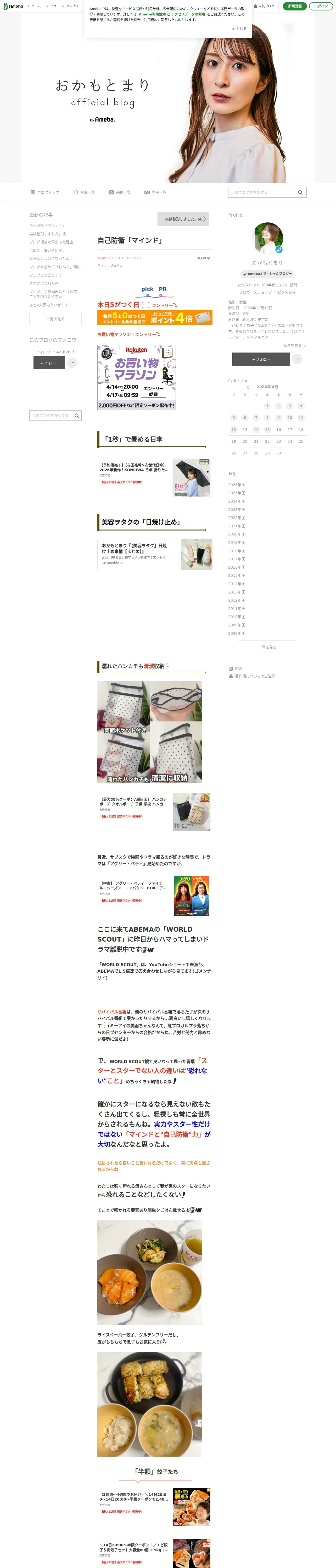This screenshot has height=1568, width=336.
Task: Open calendar date 14
Action: pyautogui.click(x=256, y=430)
